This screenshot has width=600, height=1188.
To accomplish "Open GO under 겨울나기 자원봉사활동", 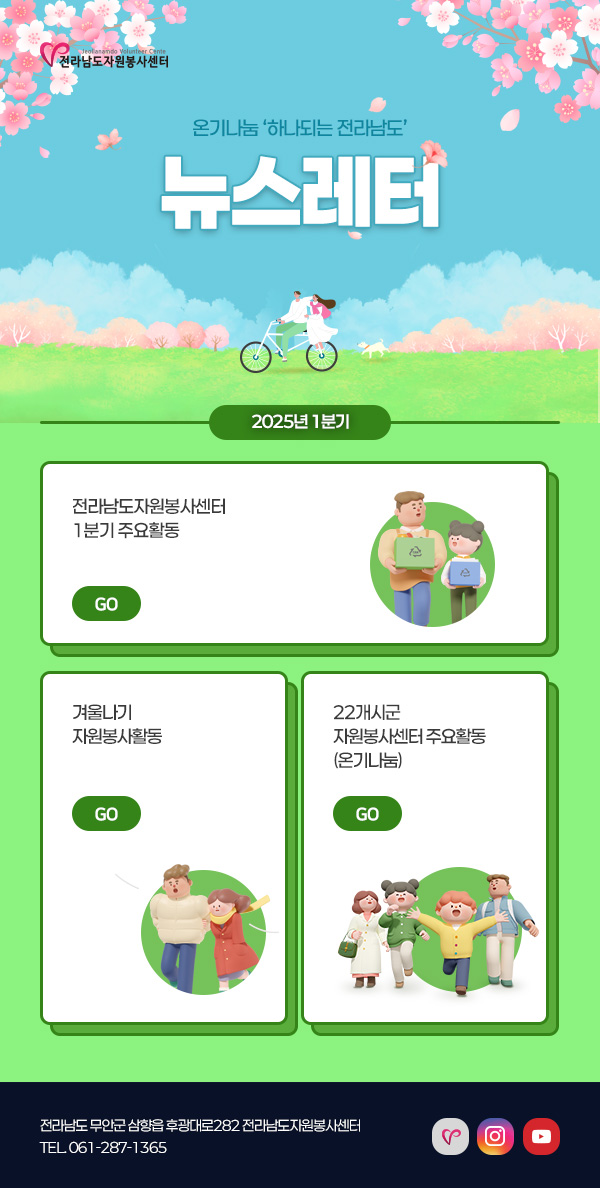I will (x=106, y=814).
